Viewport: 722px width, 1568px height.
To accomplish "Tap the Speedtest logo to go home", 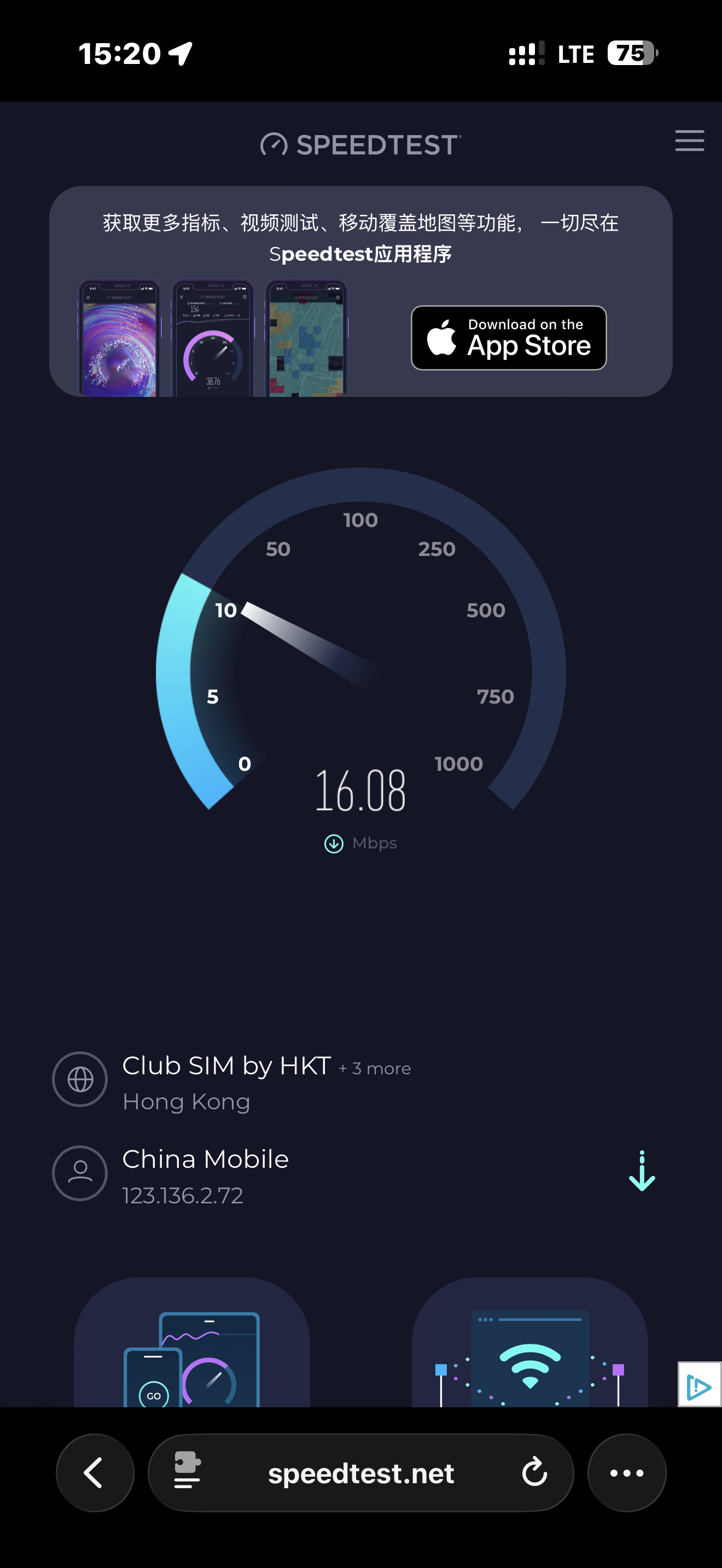I will coord(360,145).
